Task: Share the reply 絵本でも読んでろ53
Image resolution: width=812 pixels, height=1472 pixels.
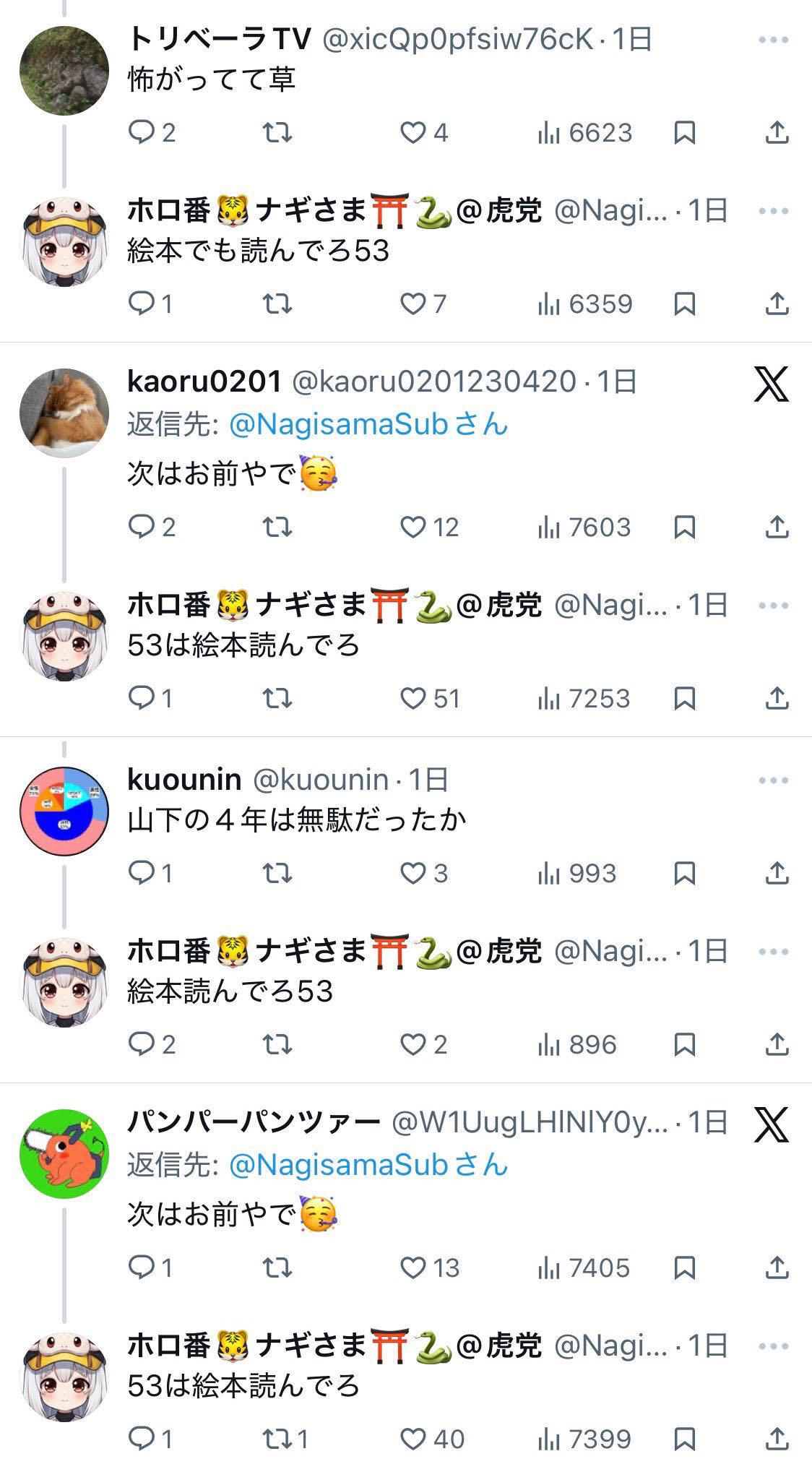Action: point(776,304)
